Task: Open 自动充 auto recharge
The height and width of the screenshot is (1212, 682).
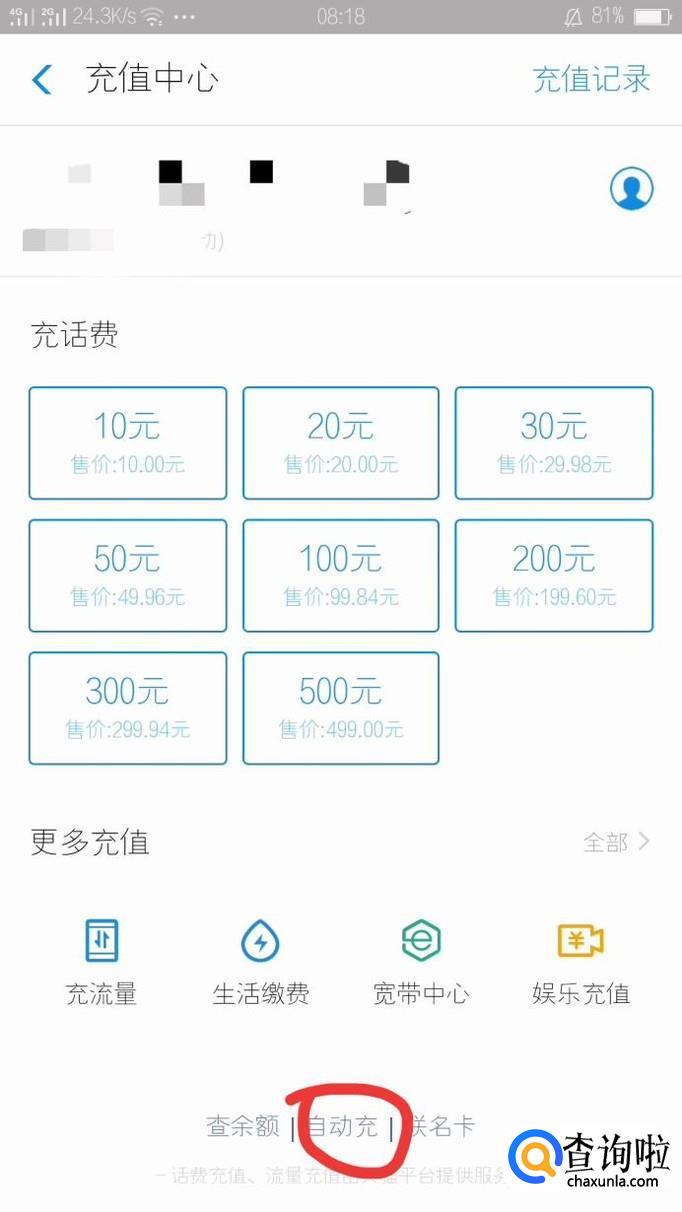Action: pyautogui.click(x=342, y=1126)
